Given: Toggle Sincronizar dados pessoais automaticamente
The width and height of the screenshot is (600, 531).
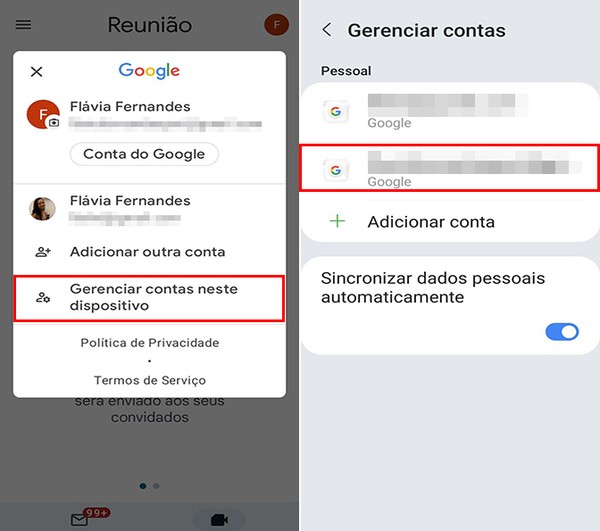Looking at the screenshot, I should pyautogui.click(x=562, y=332).
